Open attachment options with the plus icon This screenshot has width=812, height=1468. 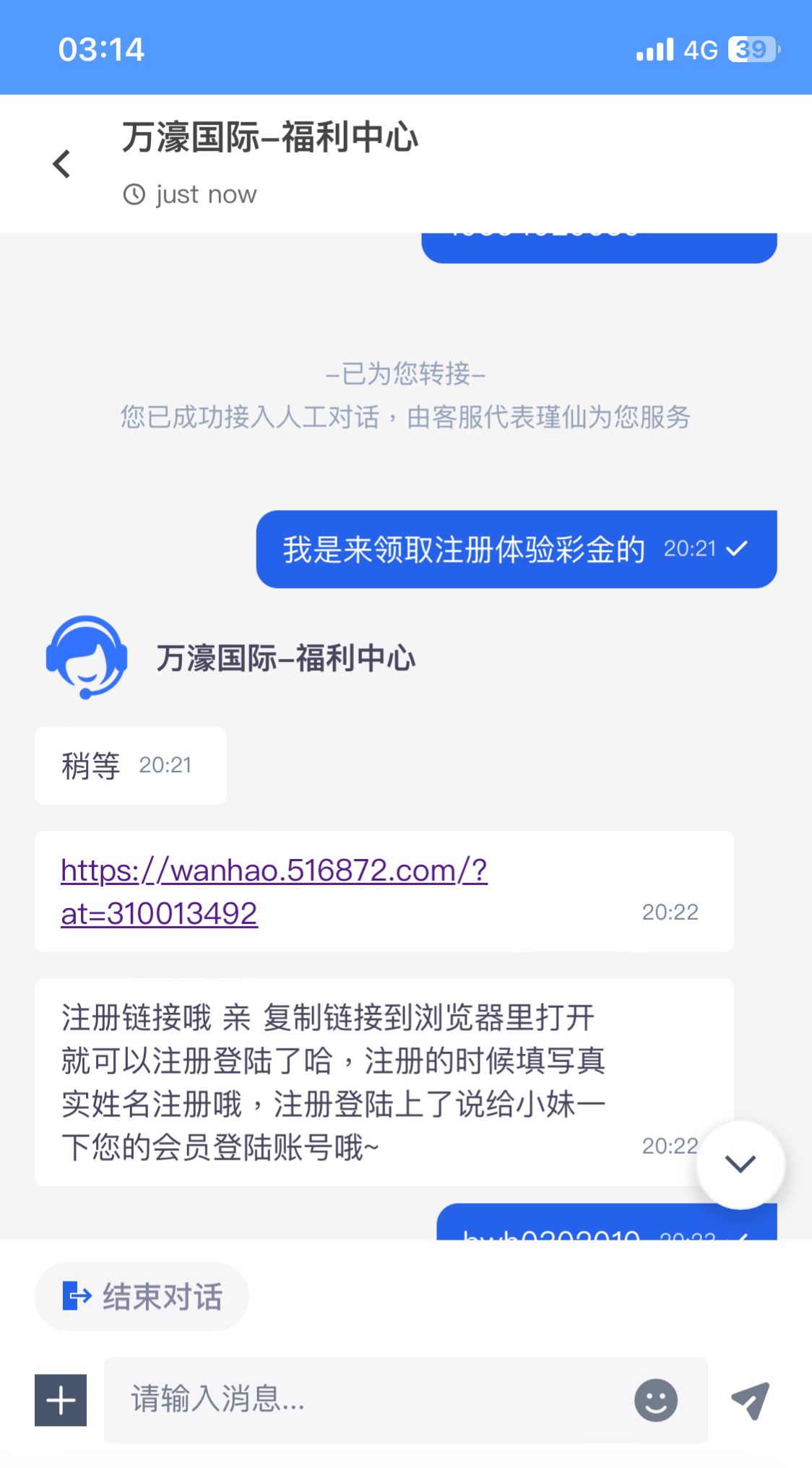[x=61, y=1400]
